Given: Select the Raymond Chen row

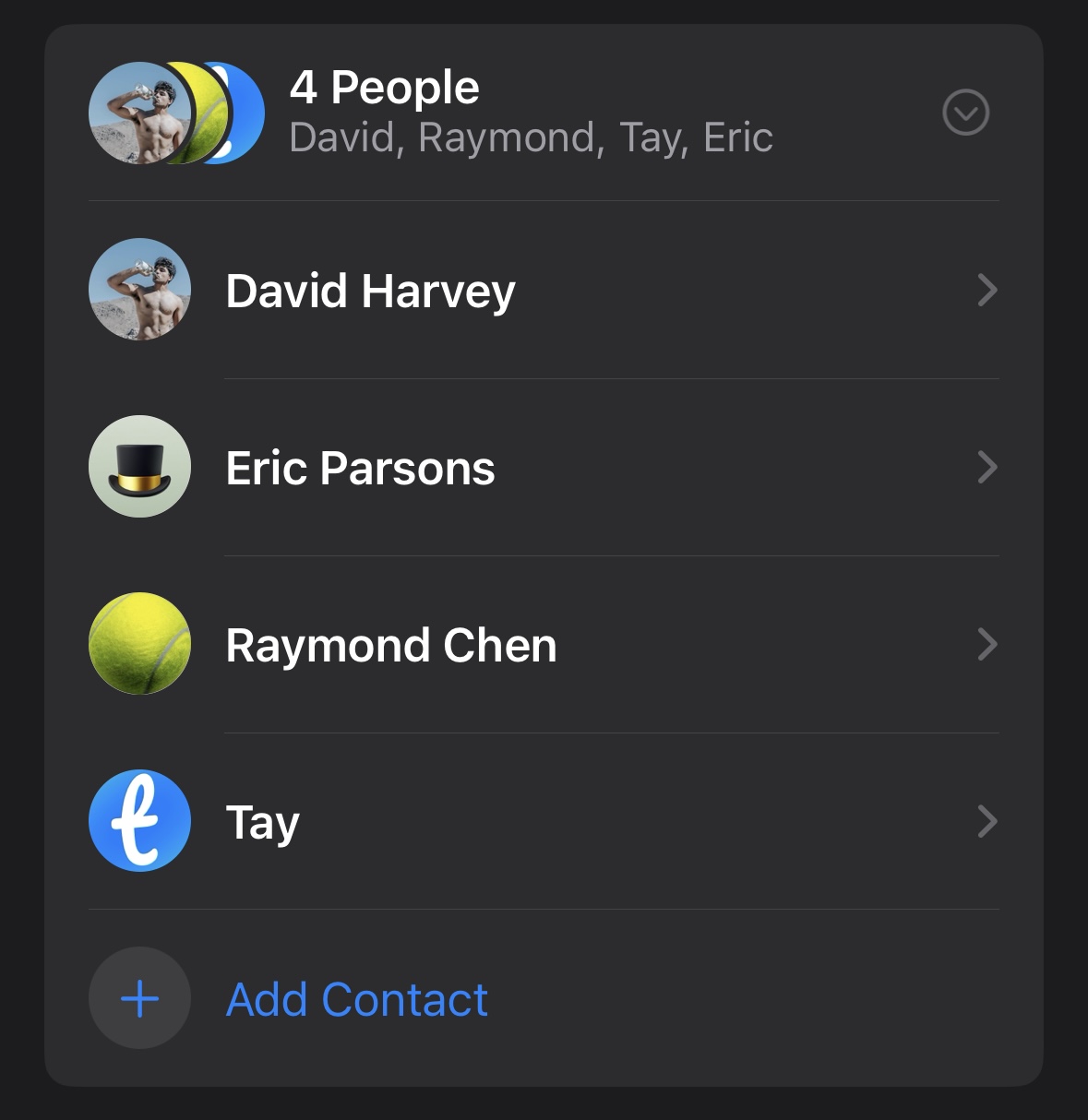Looking at the screenshot, I should pos(554,644).
